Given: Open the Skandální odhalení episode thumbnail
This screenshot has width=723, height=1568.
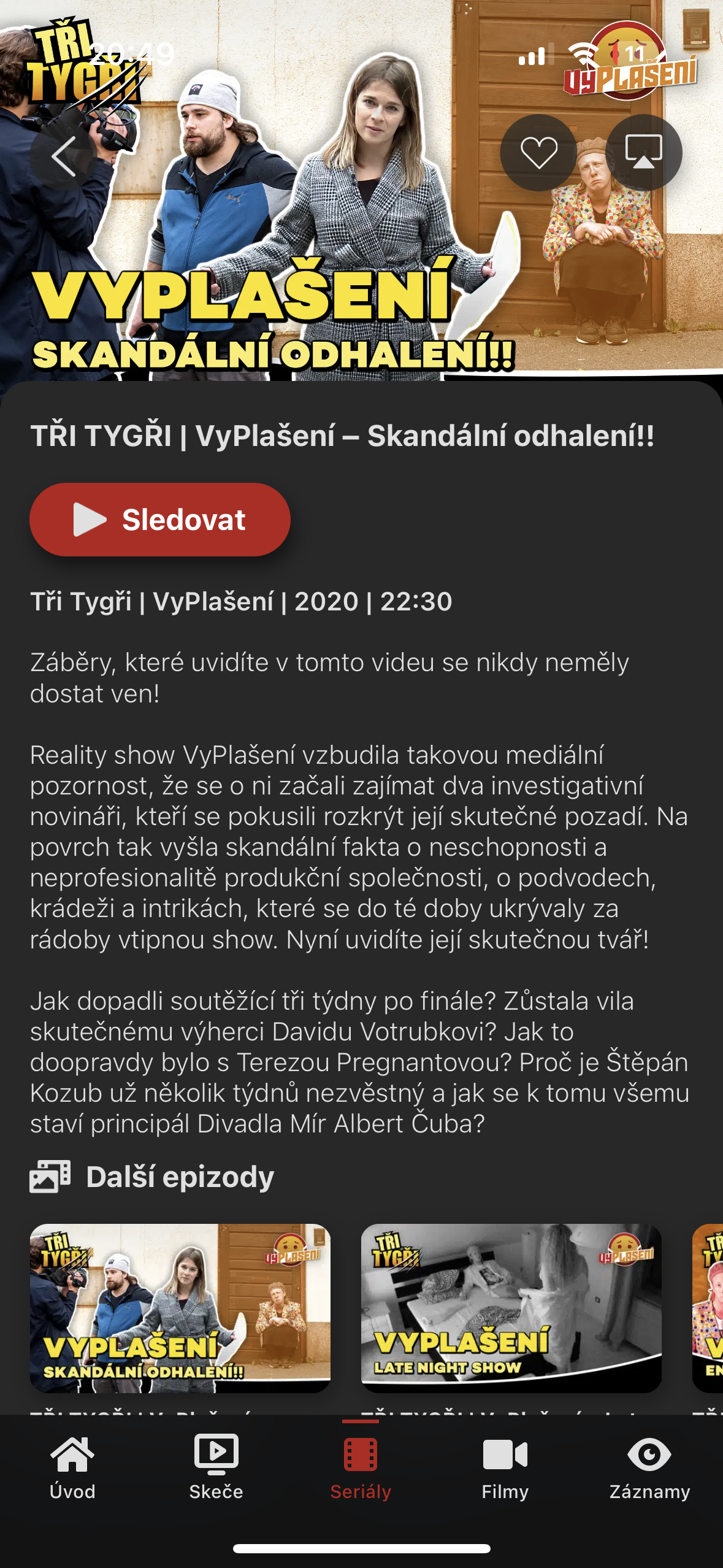Looking at the screenshot, I should 180,1307.
